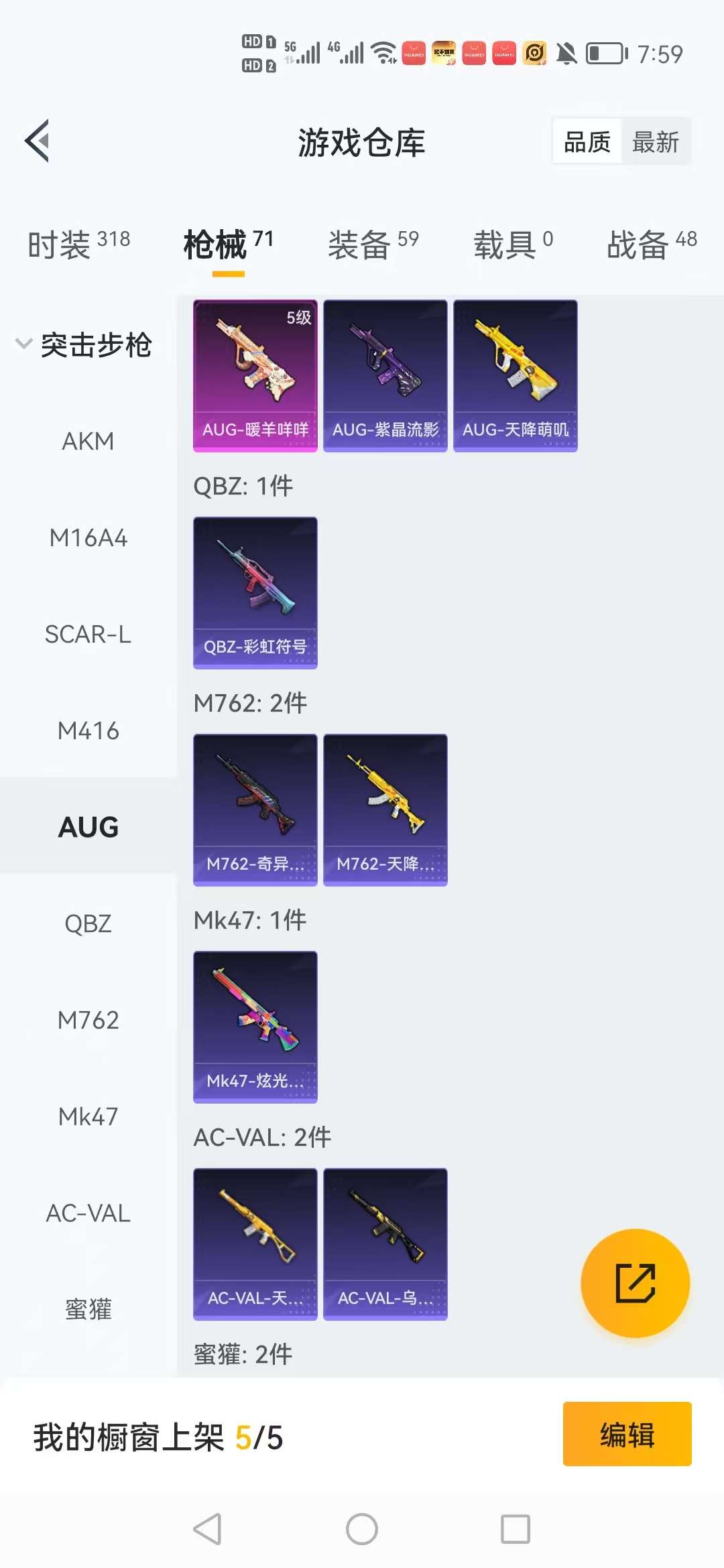Tap the 编辑 button
The image size is (724, 1568).
click(x=627, y=1434)
